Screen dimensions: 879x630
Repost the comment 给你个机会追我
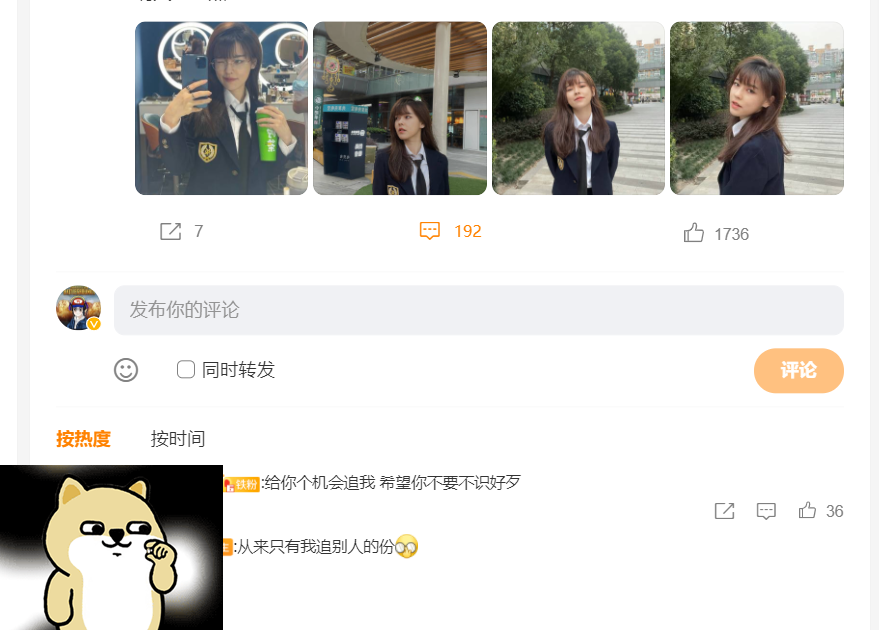[x=725, y=511]
